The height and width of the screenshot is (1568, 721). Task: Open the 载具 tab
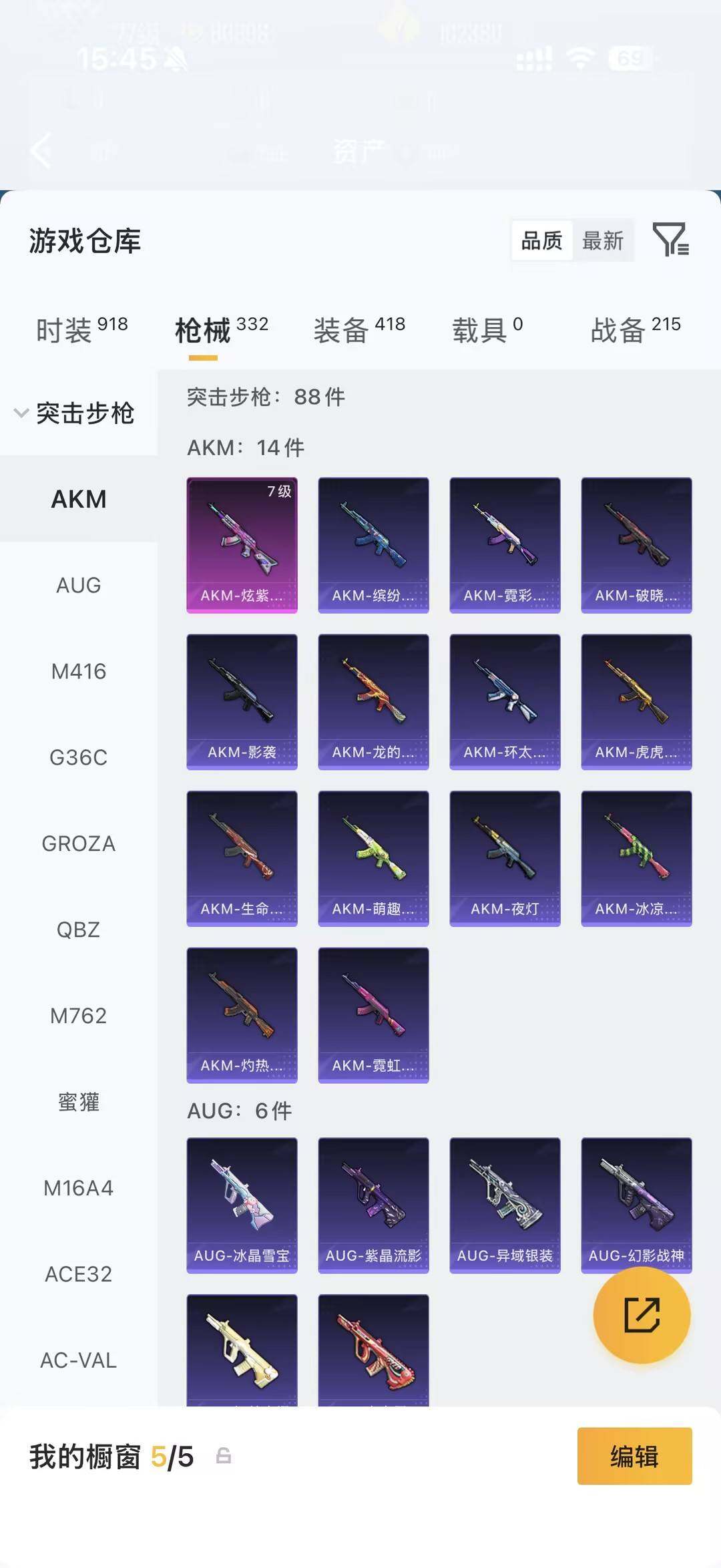(487, 330)
